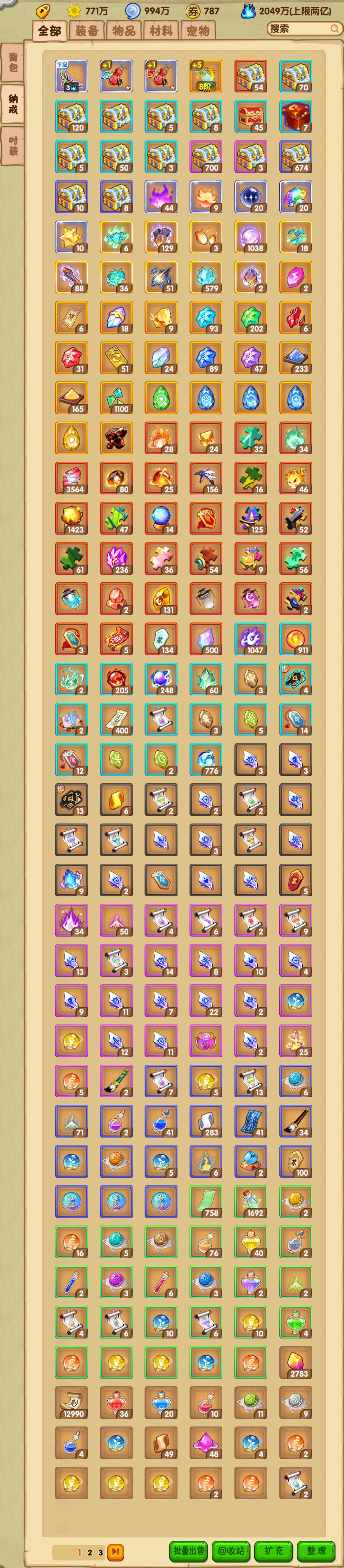Open the 回收站 recycle bin

[231, 1550]
